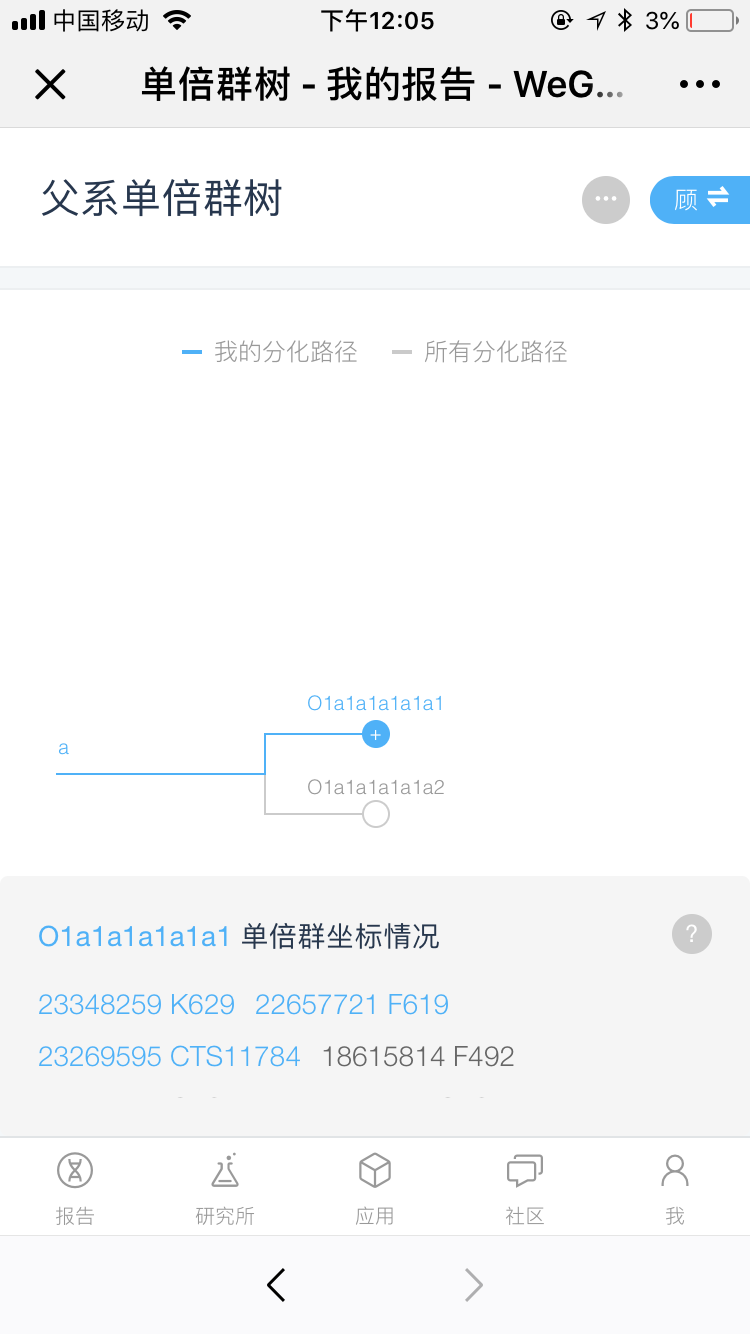750x1334 pixels.
Task: Tap the blue 顾 switch button
Action: (701, 199)
